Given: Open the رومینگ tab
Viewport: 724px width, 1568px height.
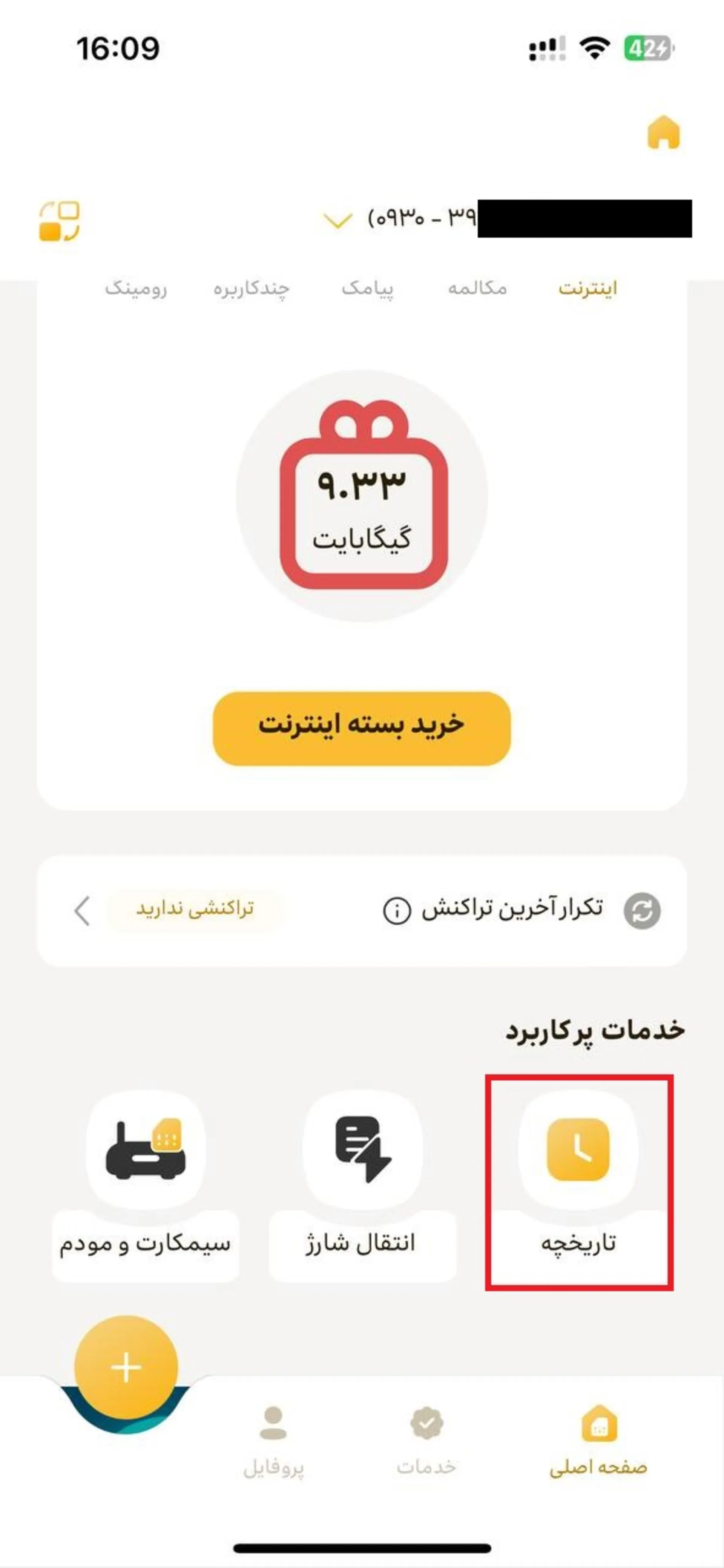Looking at the screenshot, I should (136, 288).
